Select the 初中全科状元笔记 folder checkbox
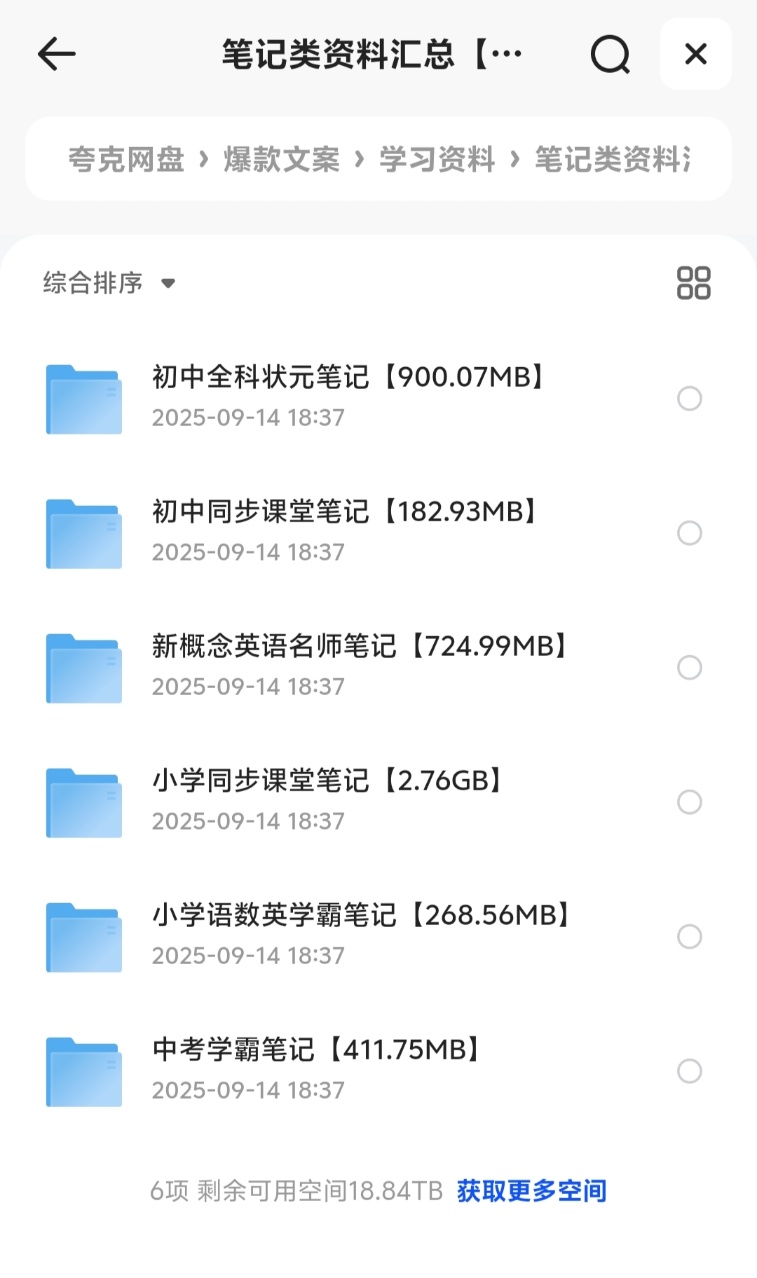Screen dimensions: 757x1278 (689, 398)
